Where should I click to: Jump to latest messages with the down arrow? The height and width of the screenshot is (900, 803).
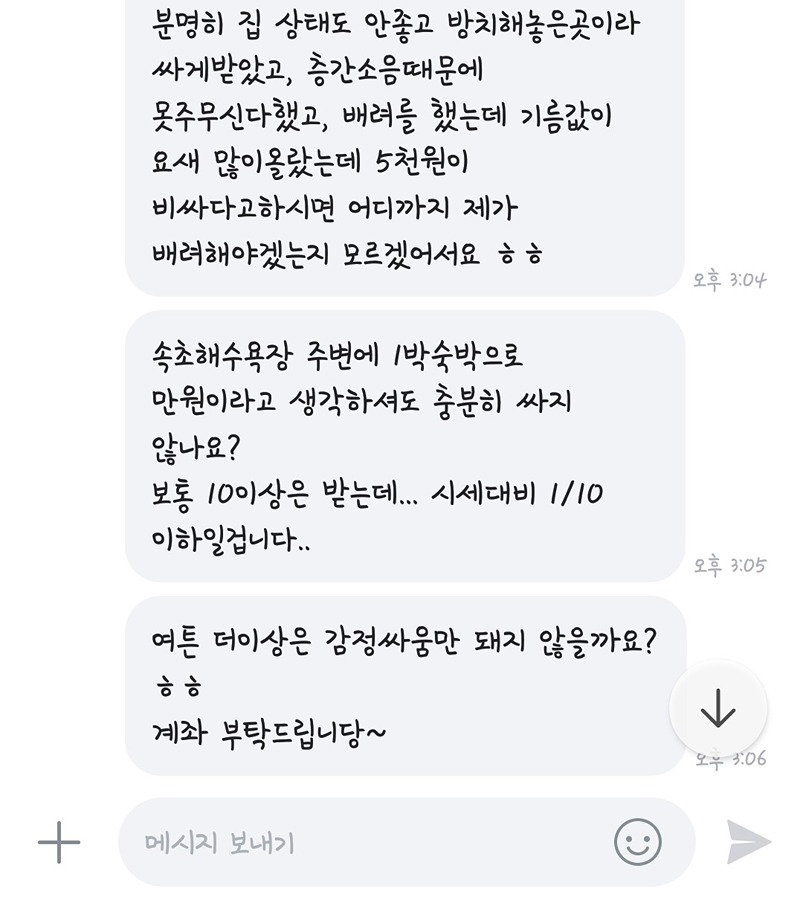tap(718, 709)
